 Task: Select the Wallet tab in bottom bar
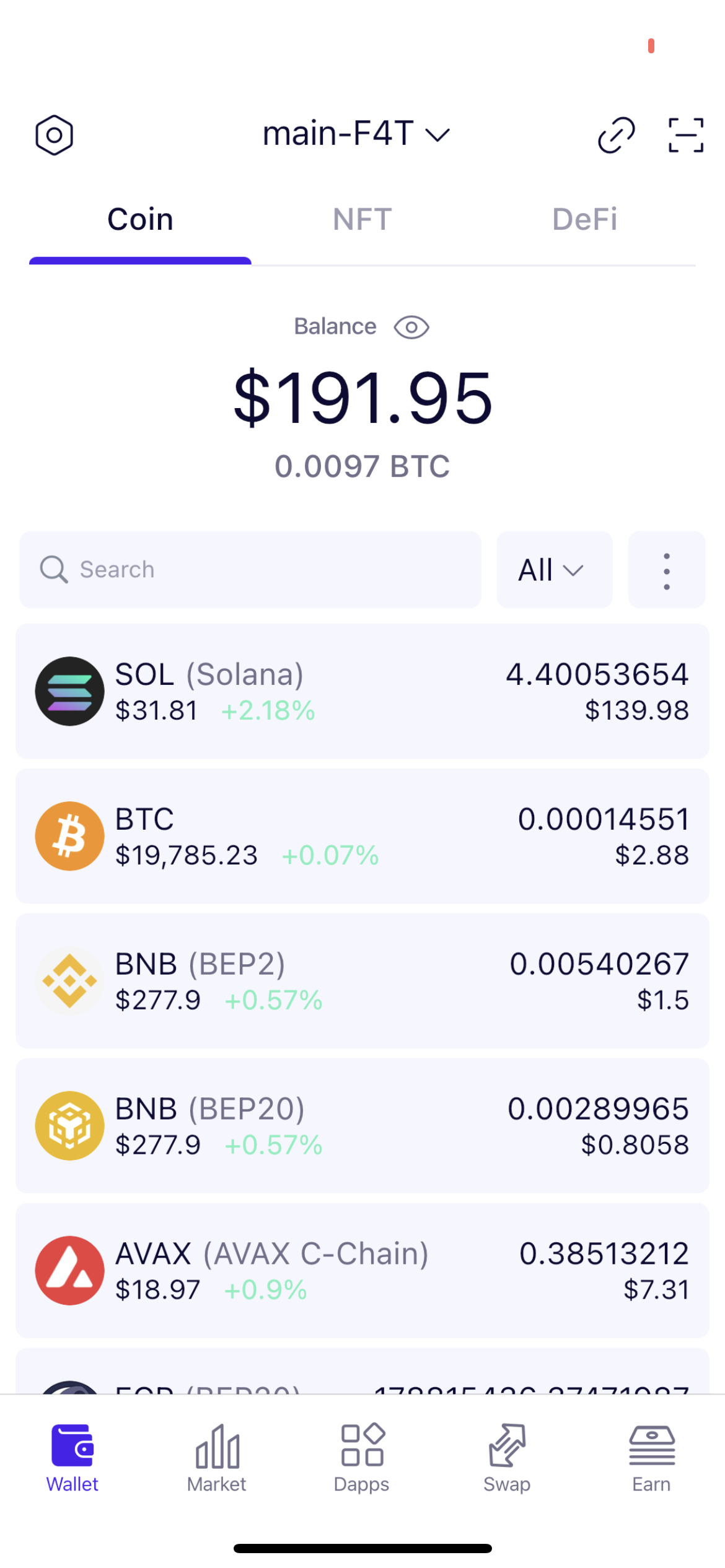point(72,1458)
